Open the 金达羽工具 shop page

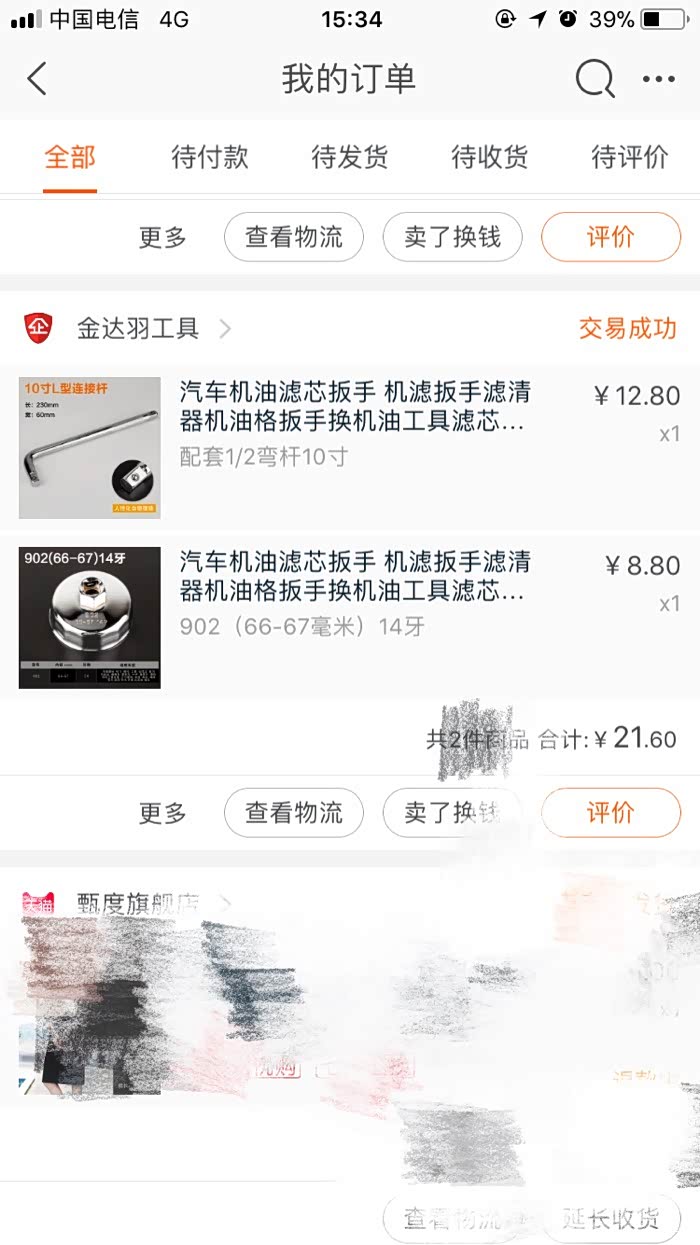138,328
